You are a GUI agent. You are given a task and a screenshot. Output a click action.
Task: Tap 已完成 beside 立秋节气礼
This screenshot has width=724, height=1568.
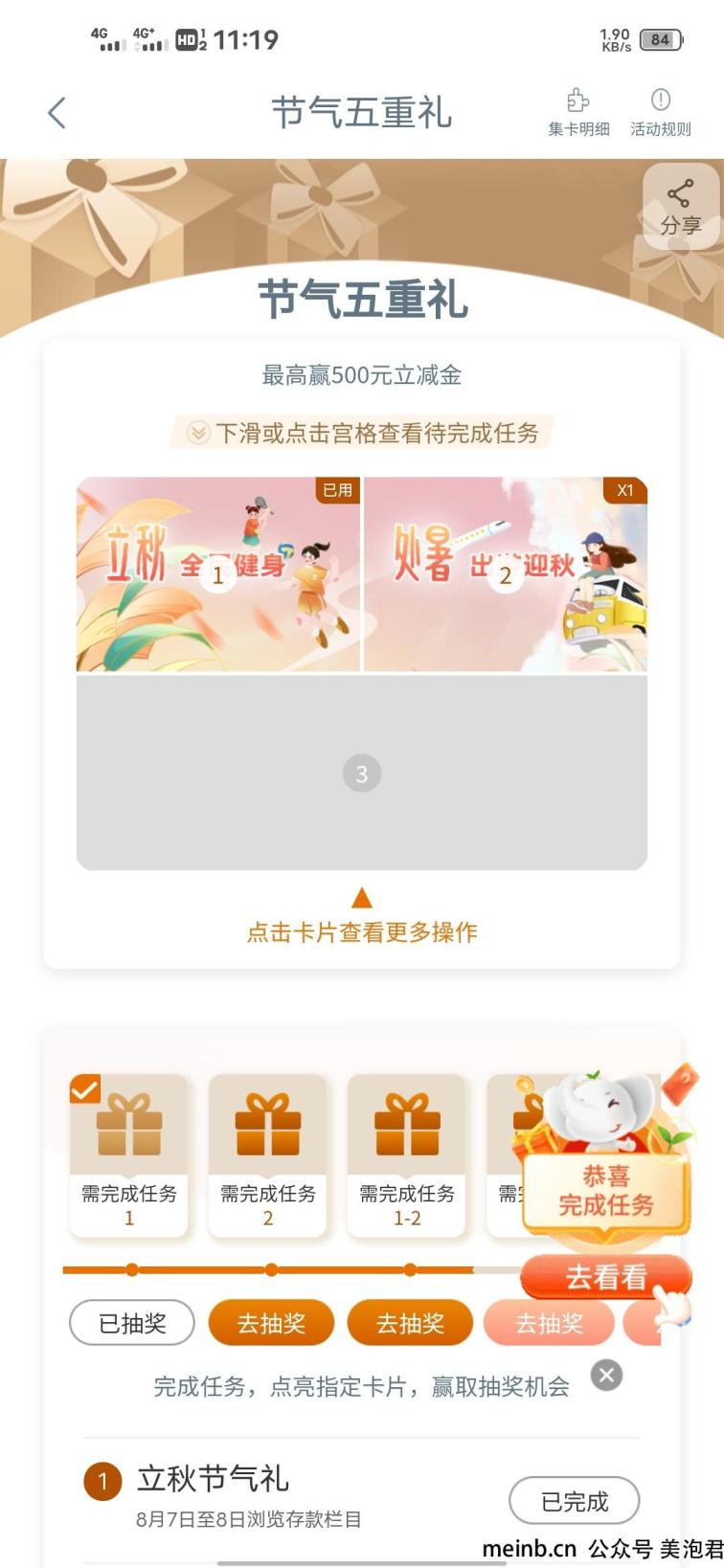pyautogui.click(x=574, y=1501)
